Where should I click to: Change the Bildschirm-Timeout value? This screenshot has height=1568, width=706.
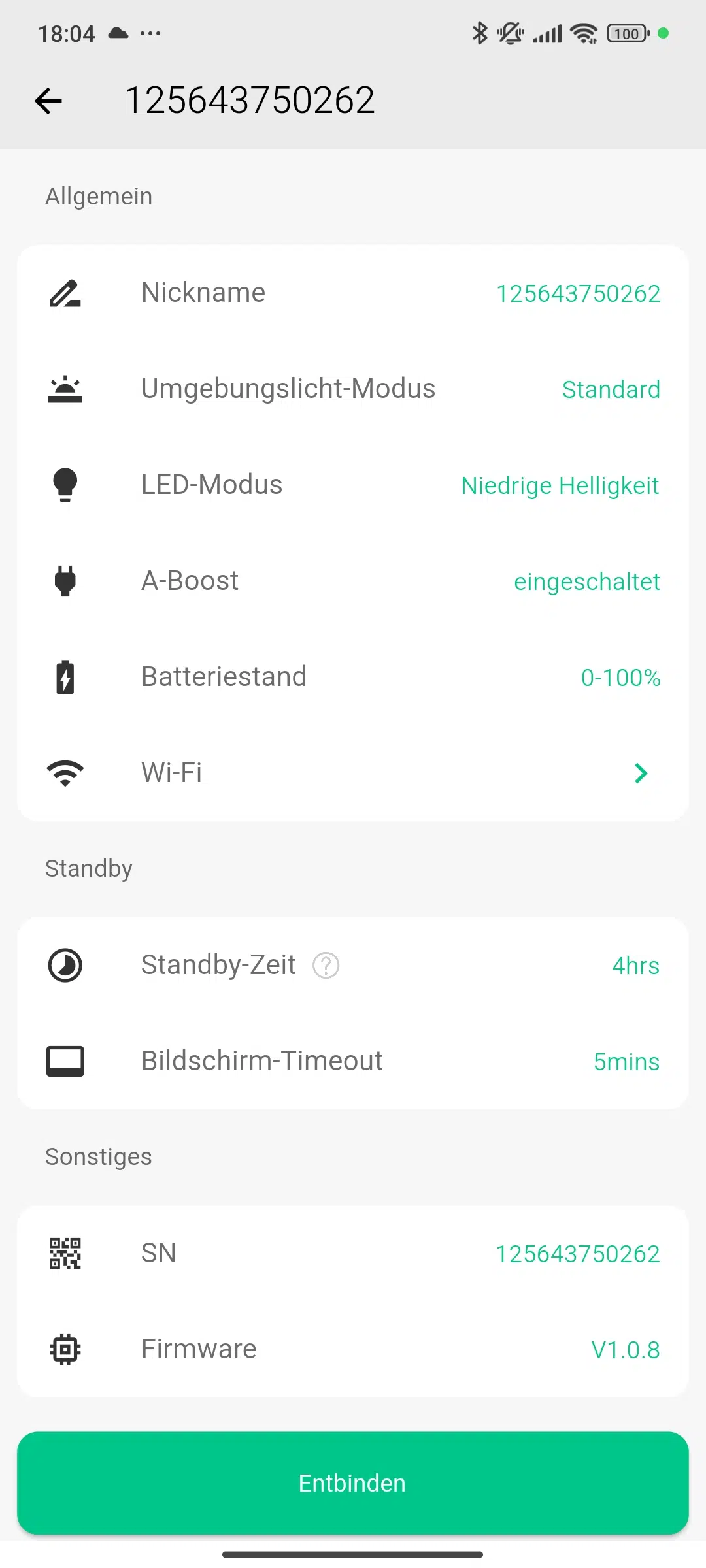[353, 1061]
